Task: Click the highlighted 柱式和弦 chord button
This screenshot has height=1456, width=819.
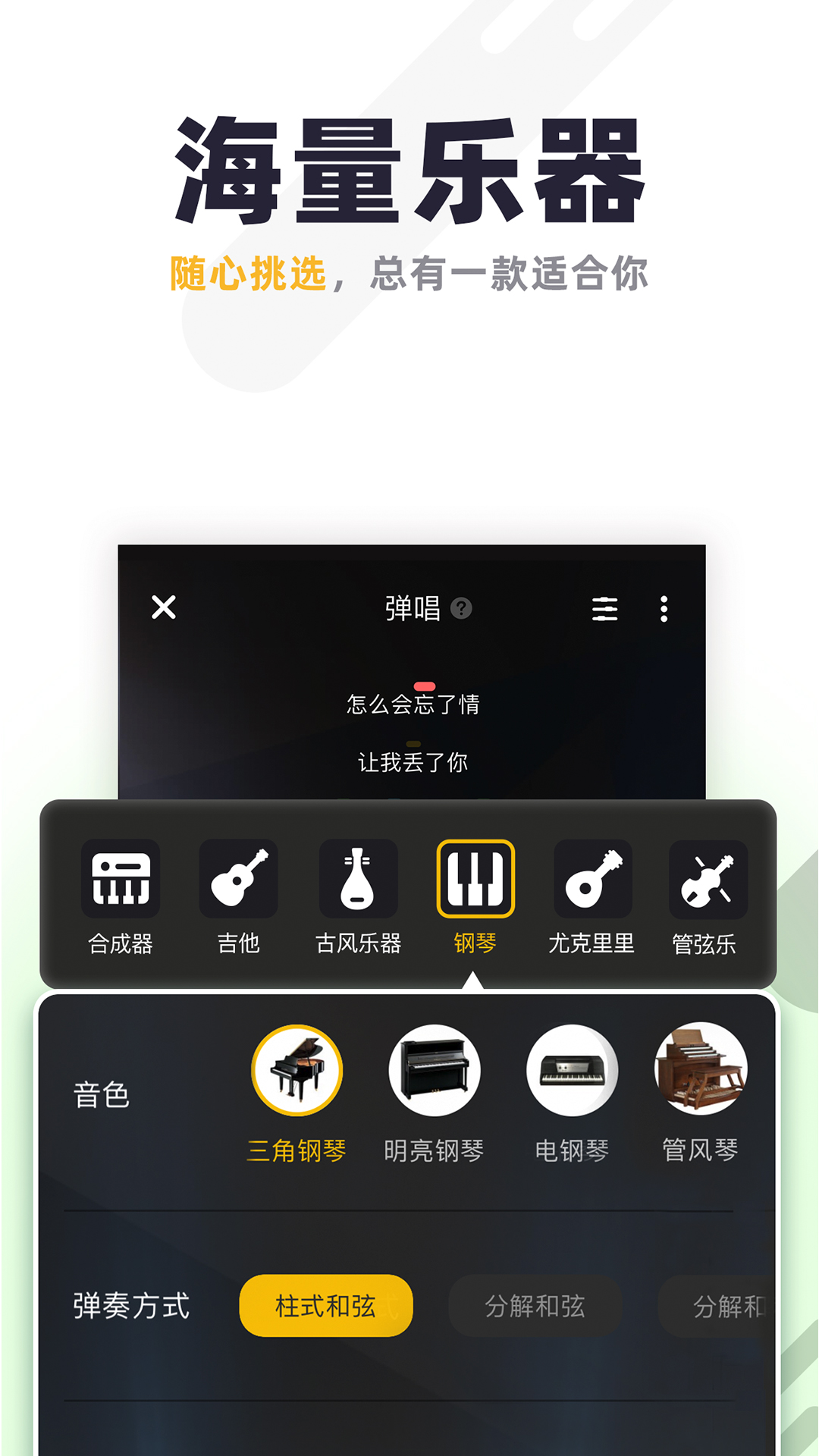Action: pos(326,1304)
